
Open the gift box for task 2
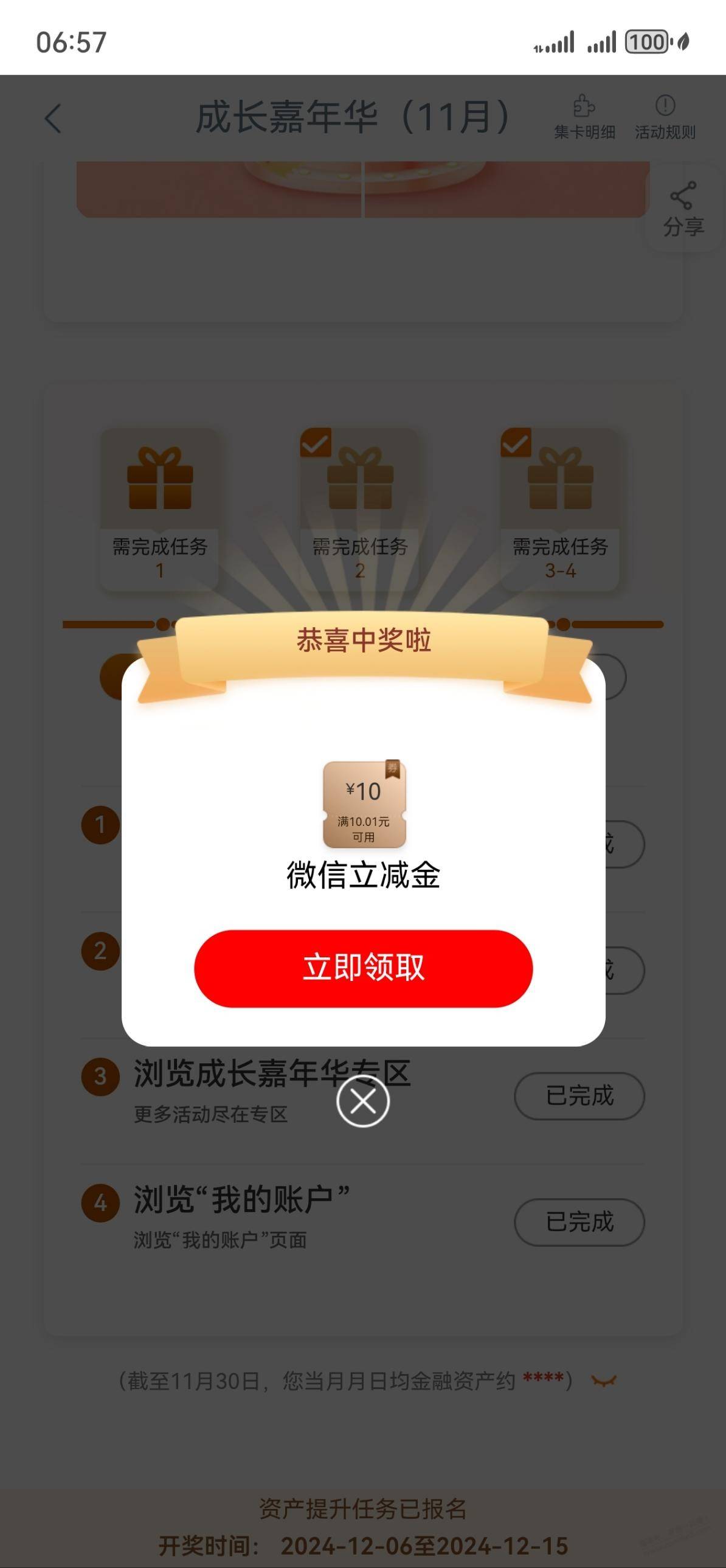(x=359, y=509)
